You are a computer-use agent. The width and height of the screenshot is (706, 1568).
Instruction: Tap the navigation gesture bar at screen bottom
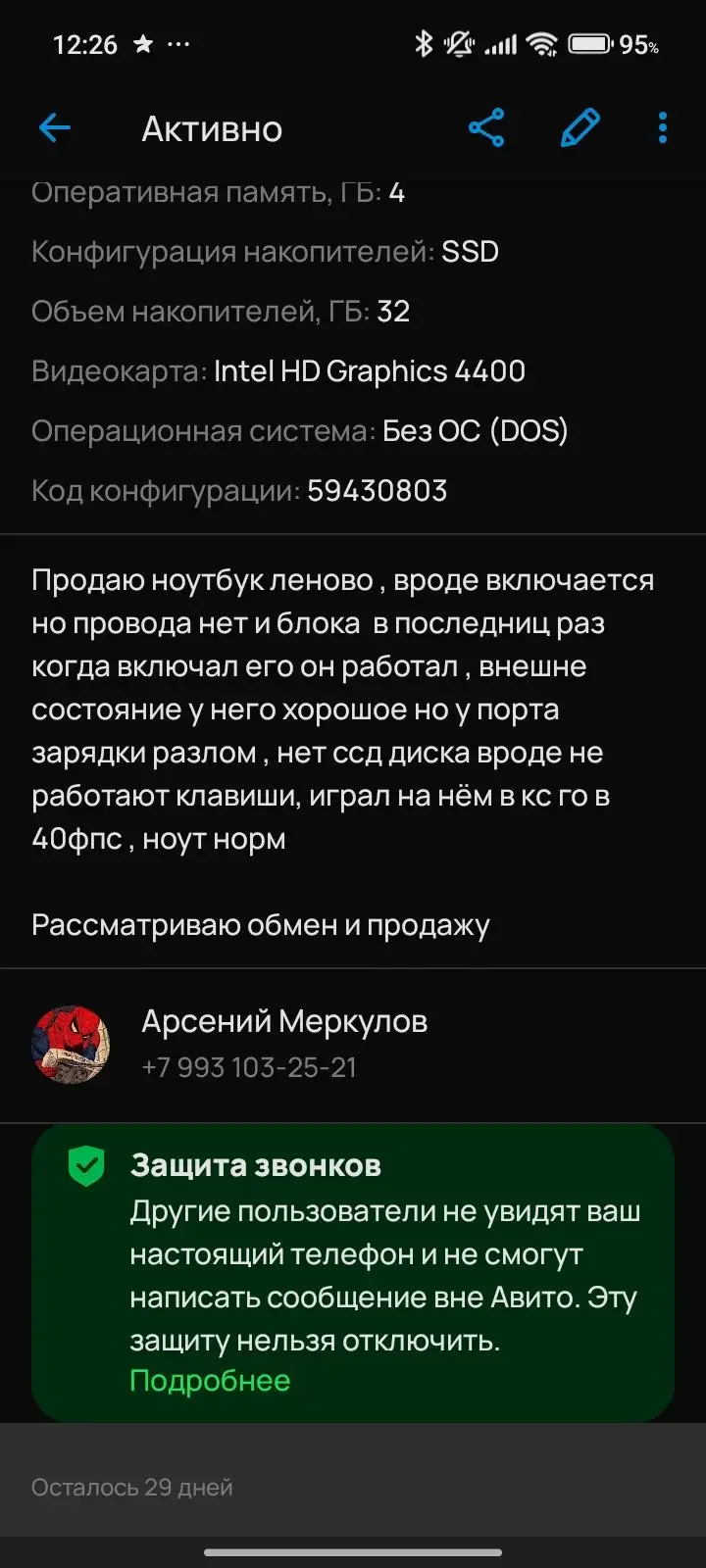point(353,1552)
